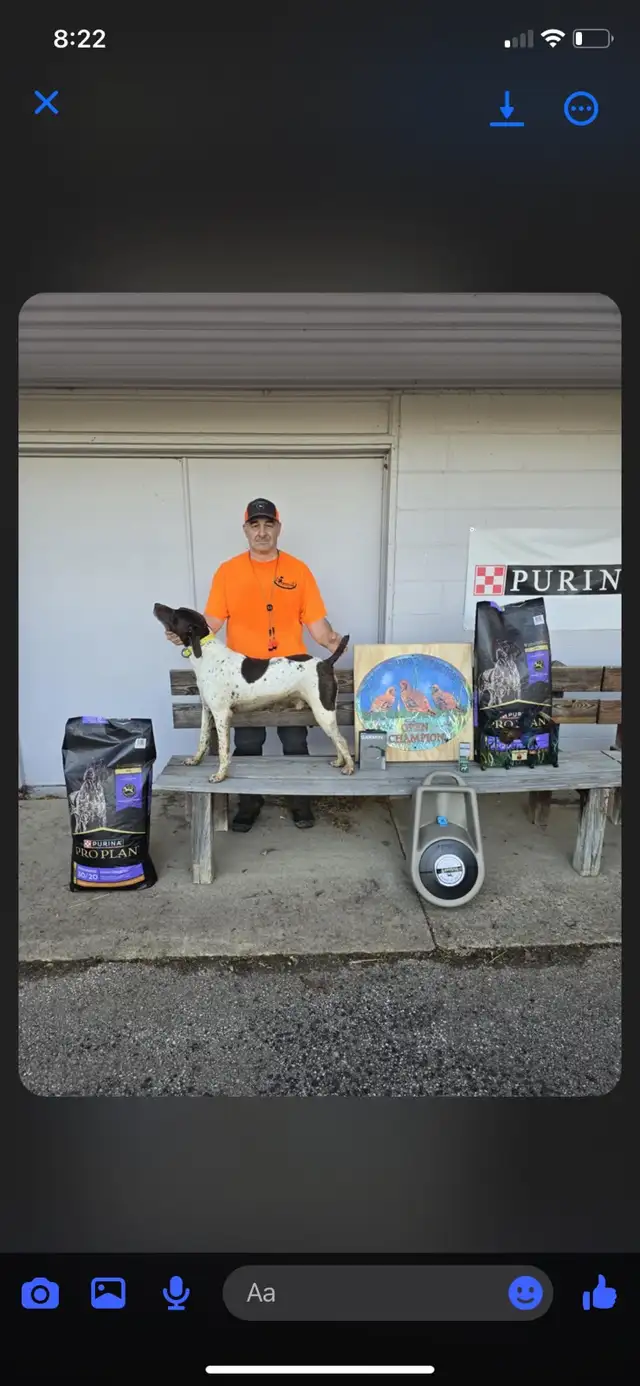640x1386 pixels.
Task: Open the photo gallery picker
Action: point(108,1293)
